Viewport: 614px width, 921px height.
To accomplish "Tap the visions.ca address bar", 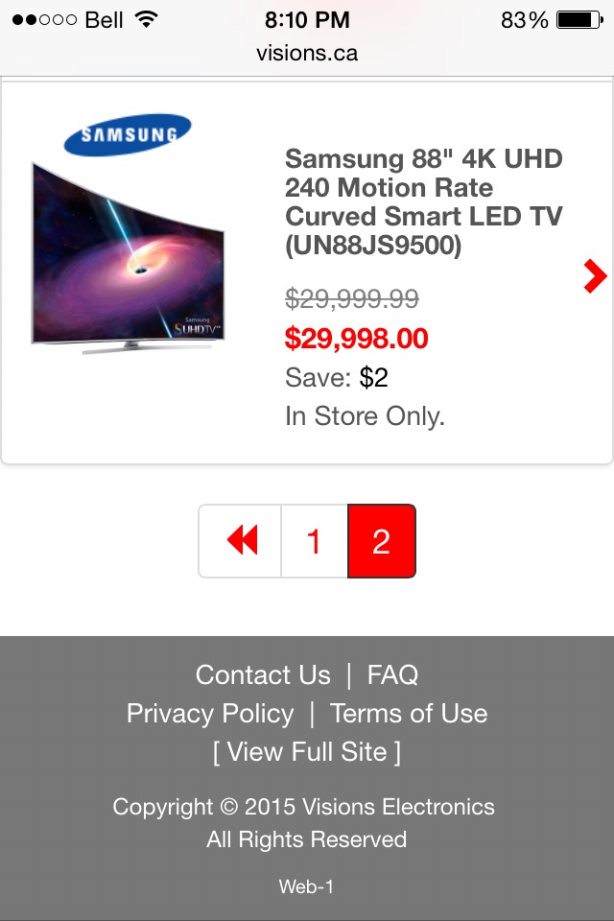I will click(x=307, y=53).
